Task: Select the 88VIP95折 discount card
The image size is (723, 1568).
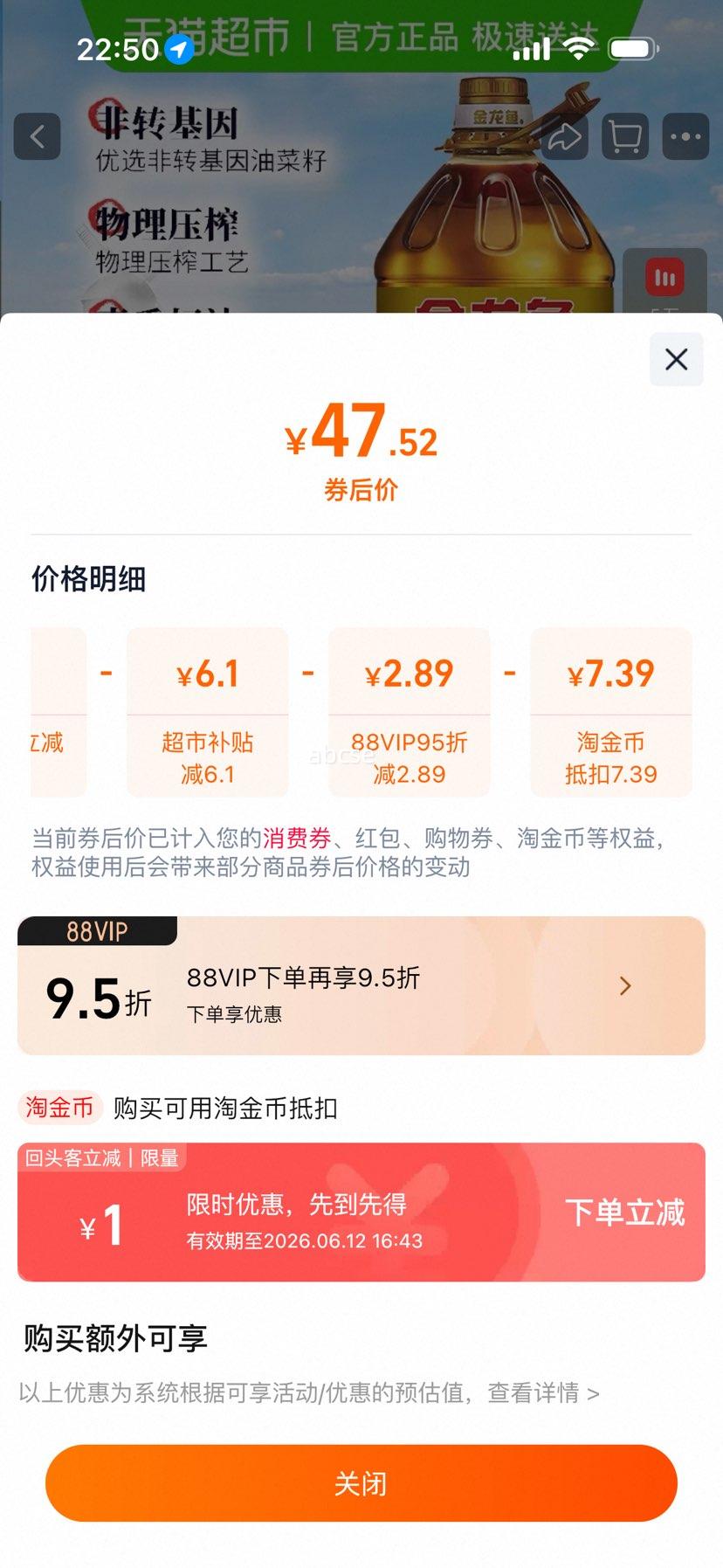Action: pyautogui.click(x=409, y=712)
